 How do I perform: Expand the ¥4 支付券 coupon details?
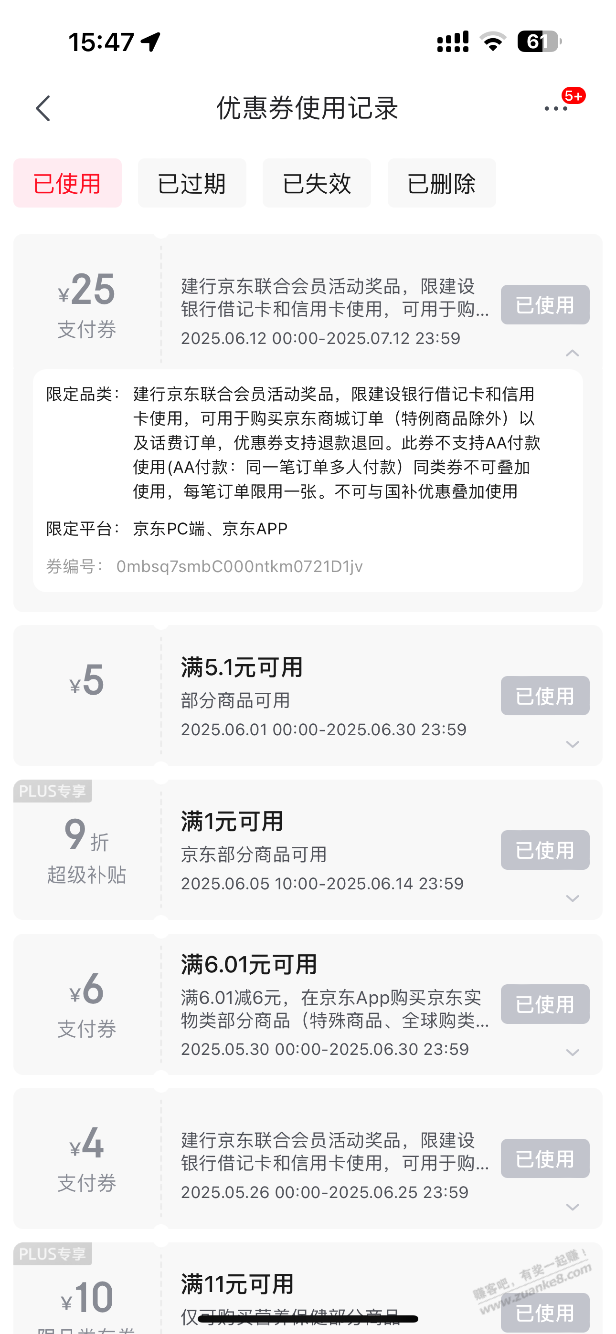pyautogui.click(x=572, y=1205)
